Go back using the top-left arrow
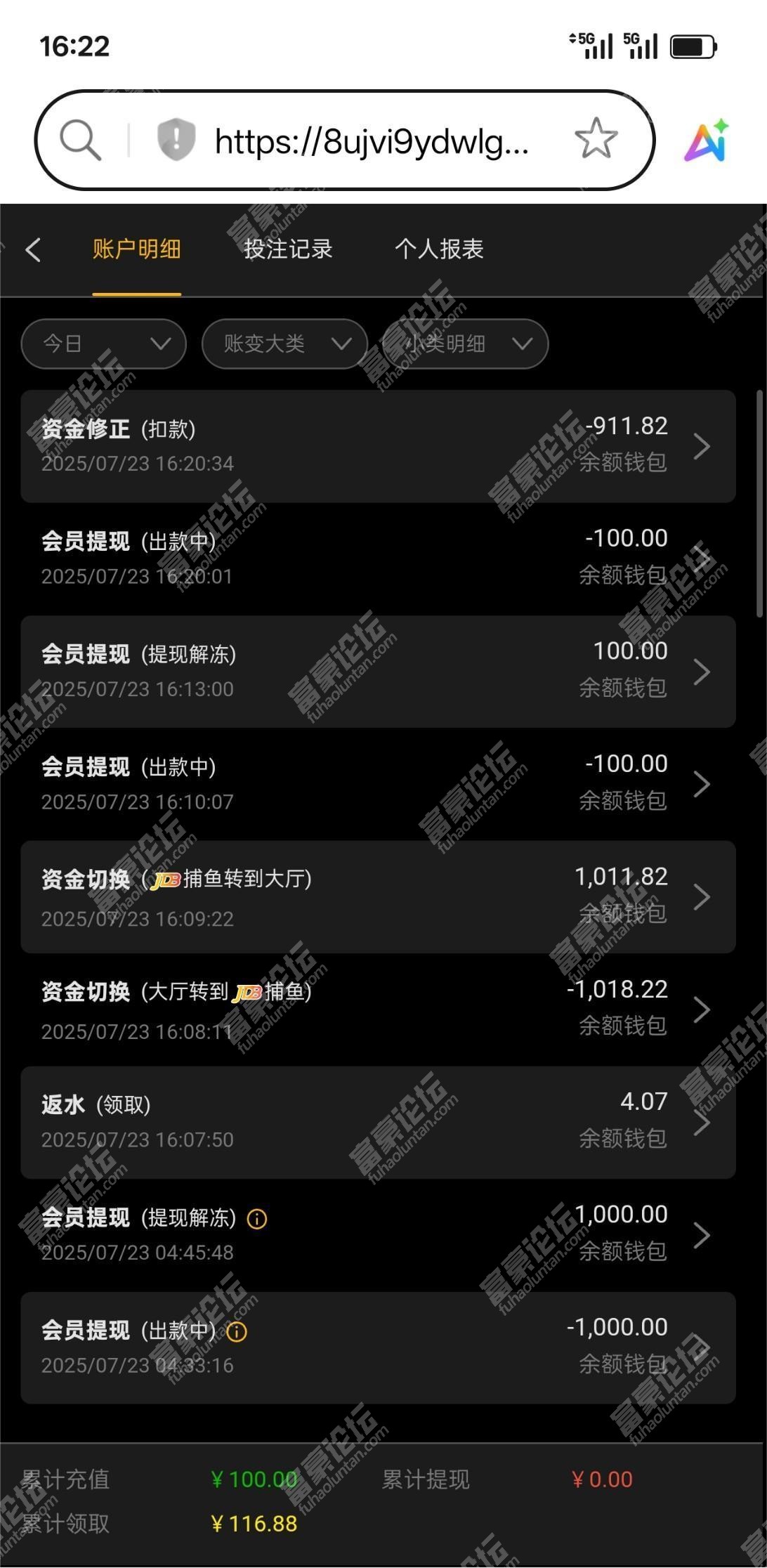 click(x=33, y=249)
